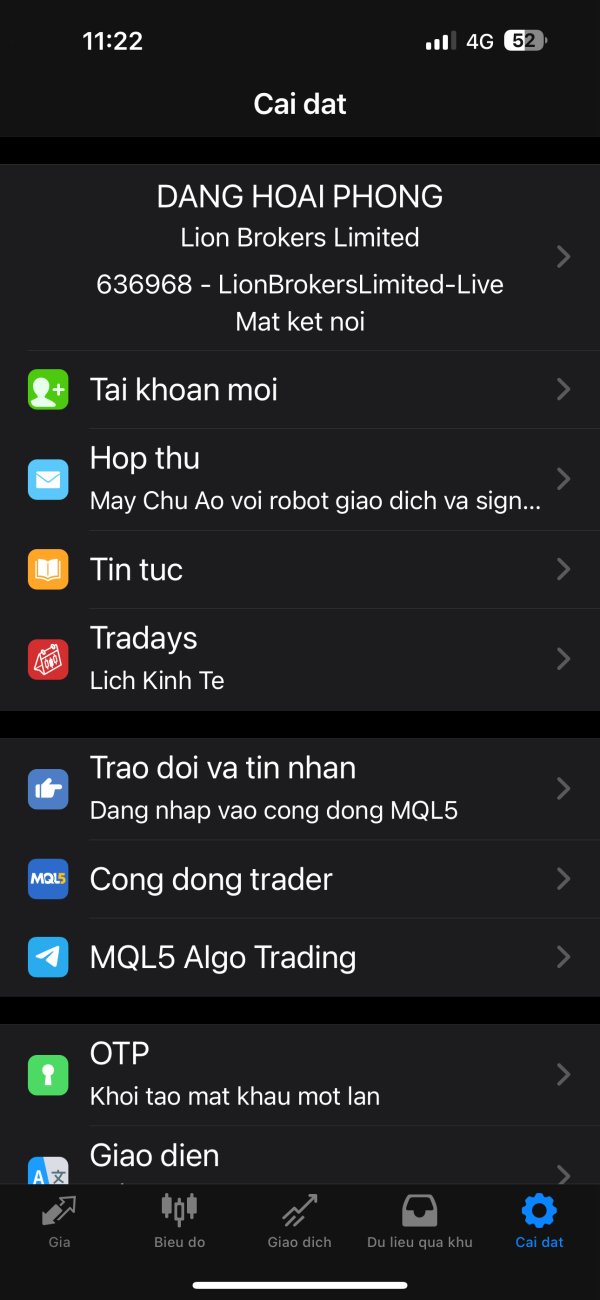Select the Cai dat tab

click(x=539, y=1221)
